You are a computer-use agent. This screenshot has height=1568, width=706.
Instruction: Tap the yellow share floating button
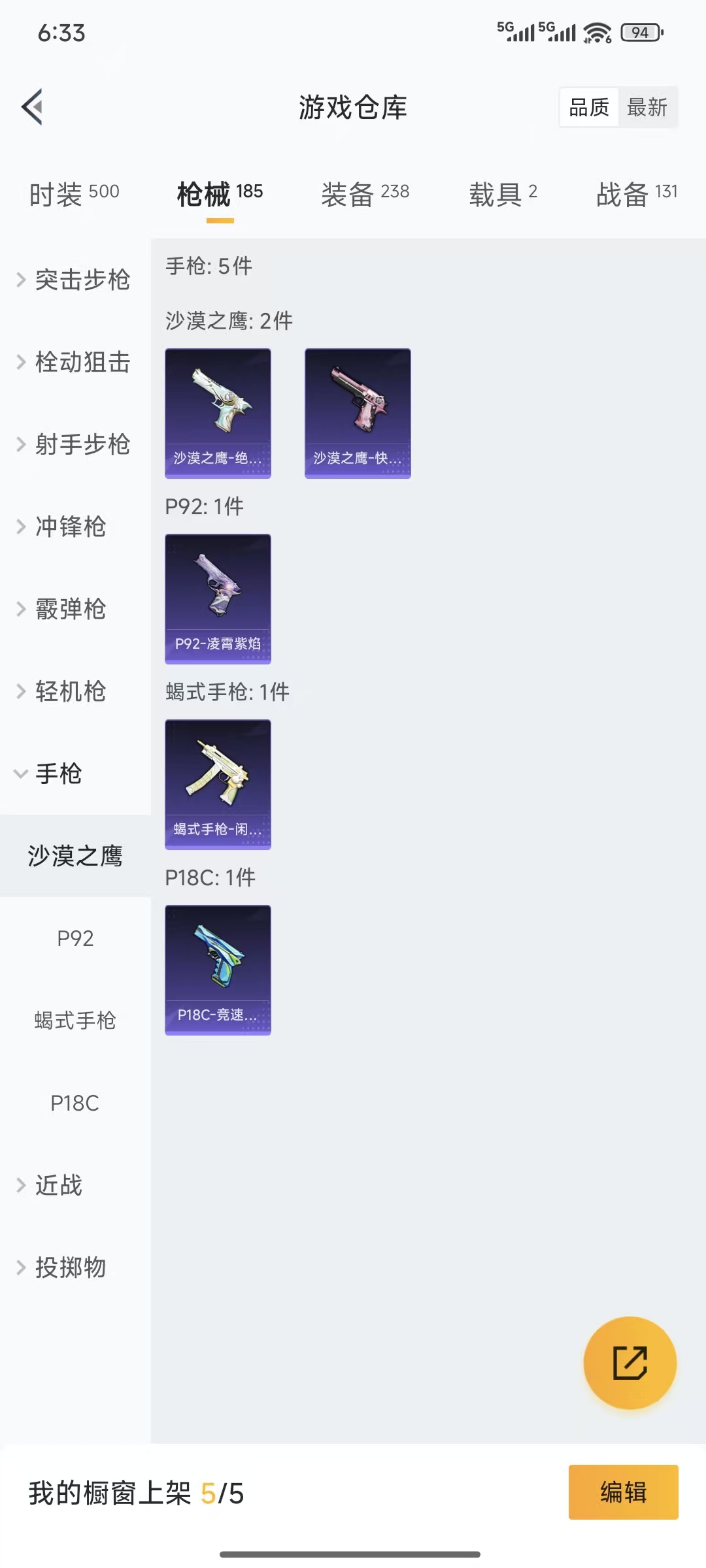pyautogui.click(x=630, y=1362)
